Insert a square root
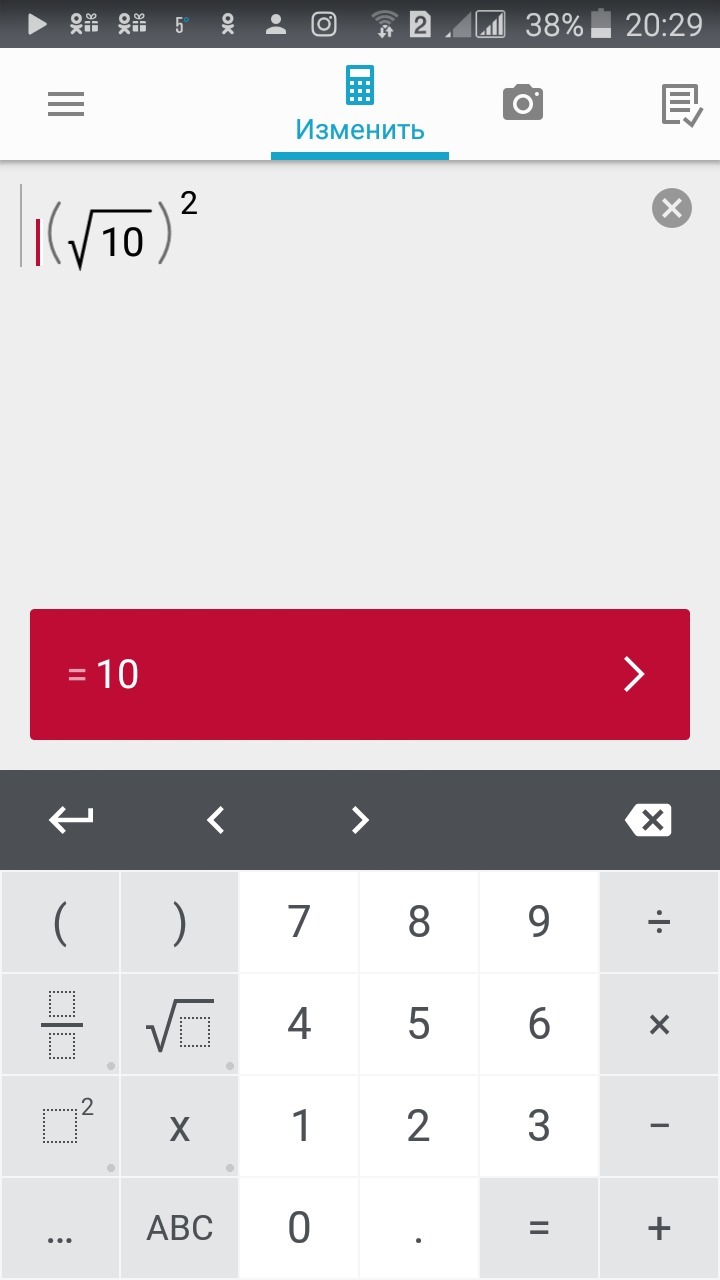720x1280 pixels. tap(180, 1024)
